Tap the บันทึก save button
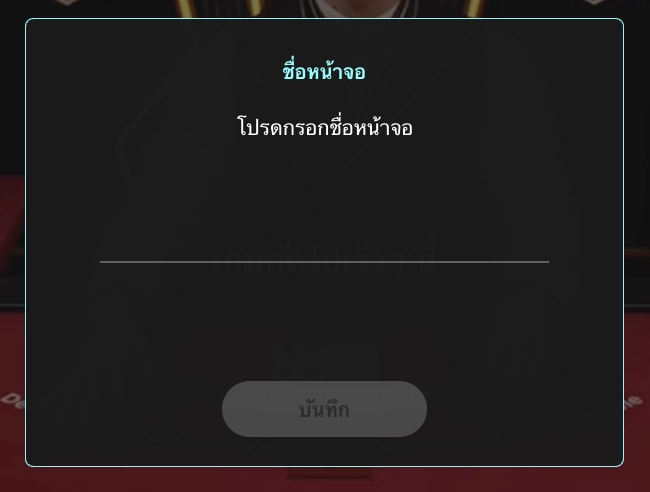The image size is (650, 492). [x=324, y=409]
